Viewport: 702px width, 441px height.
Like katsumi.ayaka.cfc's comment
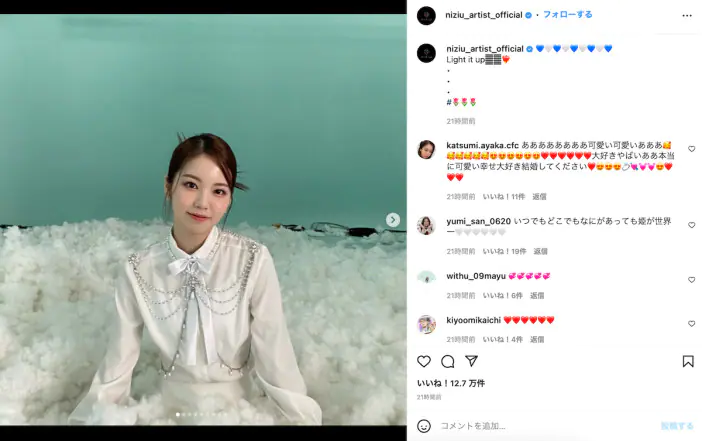691,149
